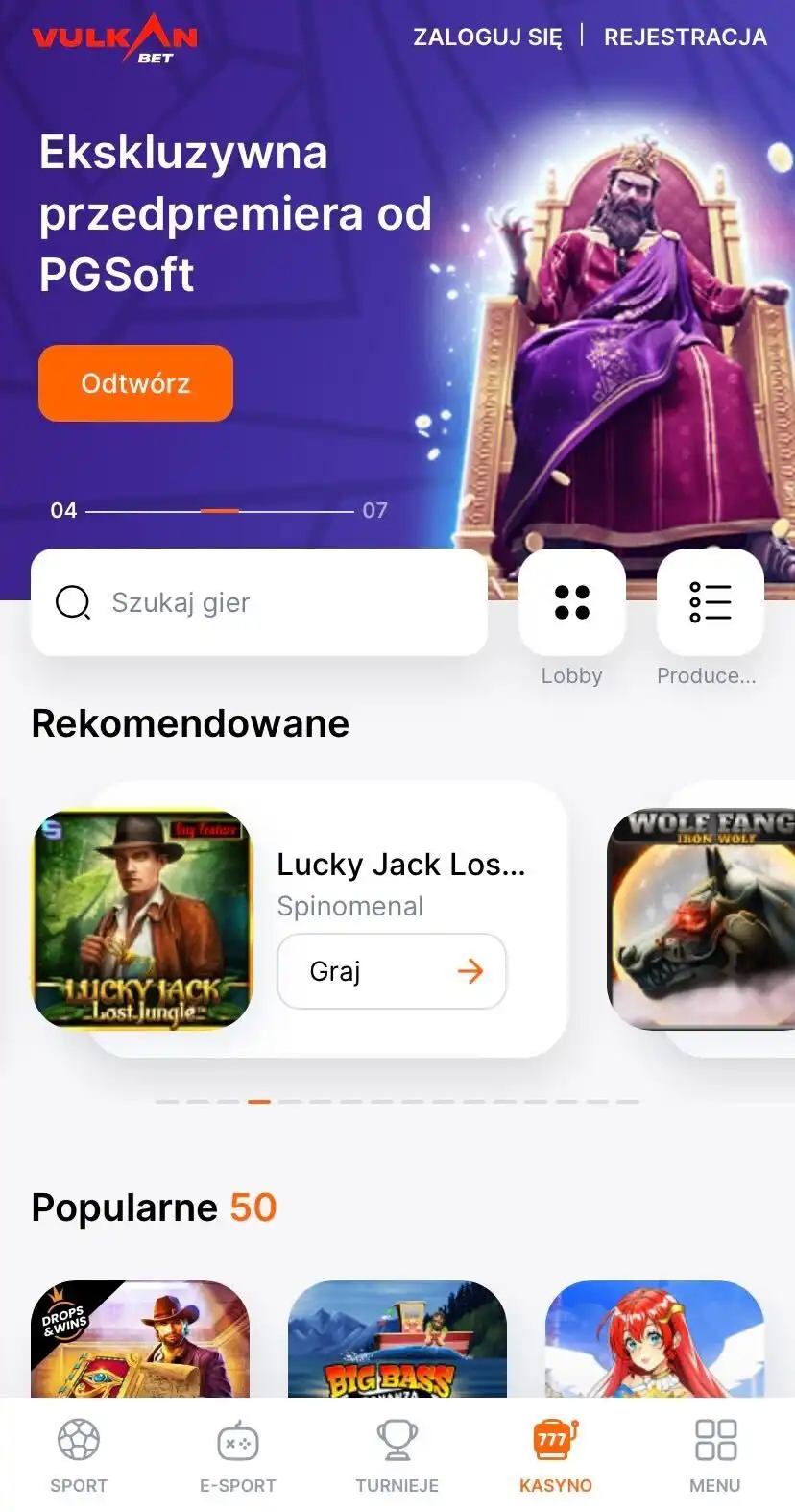
Task: Switch to the Sport tab
Action: (x=79, y=1455)
